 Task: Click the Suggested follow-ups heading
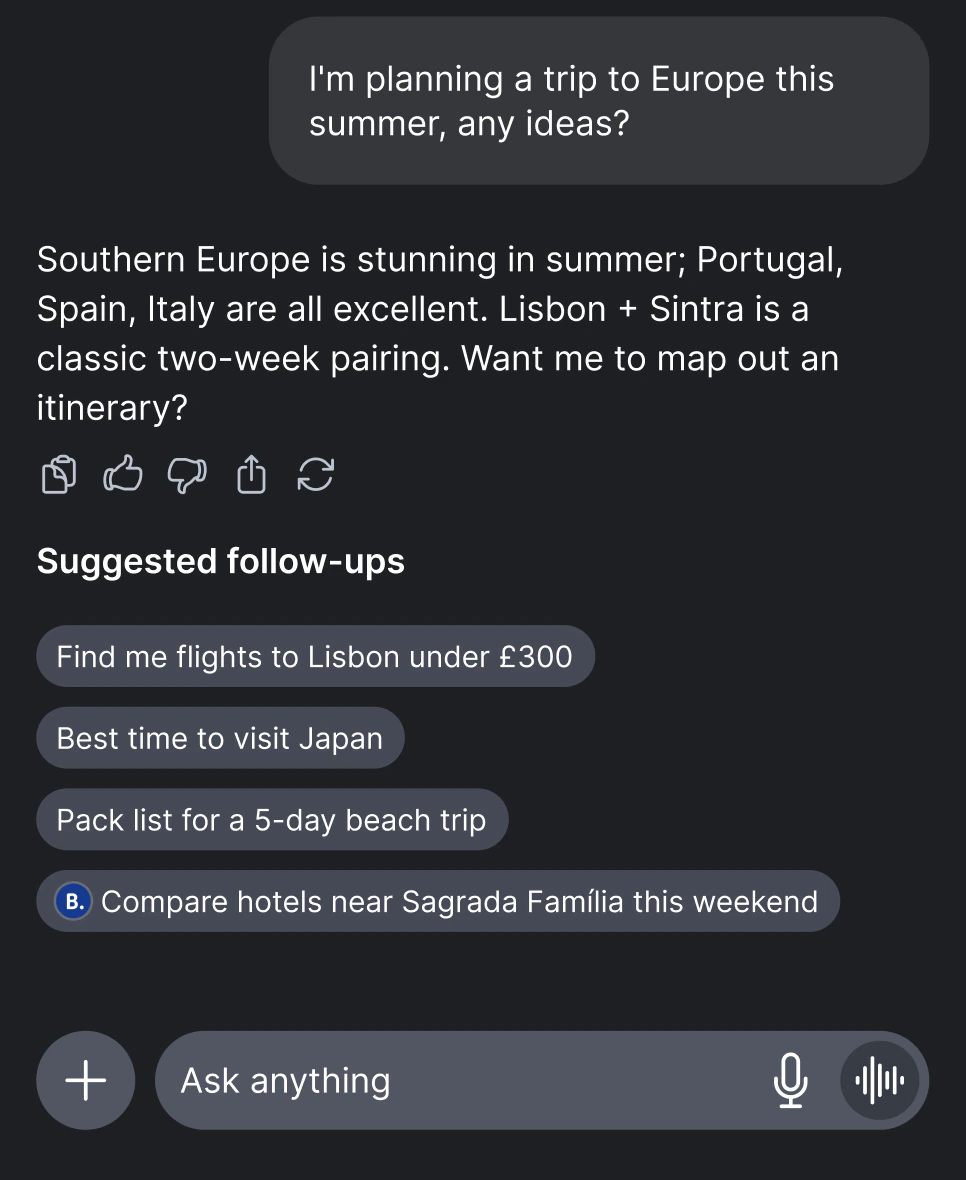coord(220,561)
